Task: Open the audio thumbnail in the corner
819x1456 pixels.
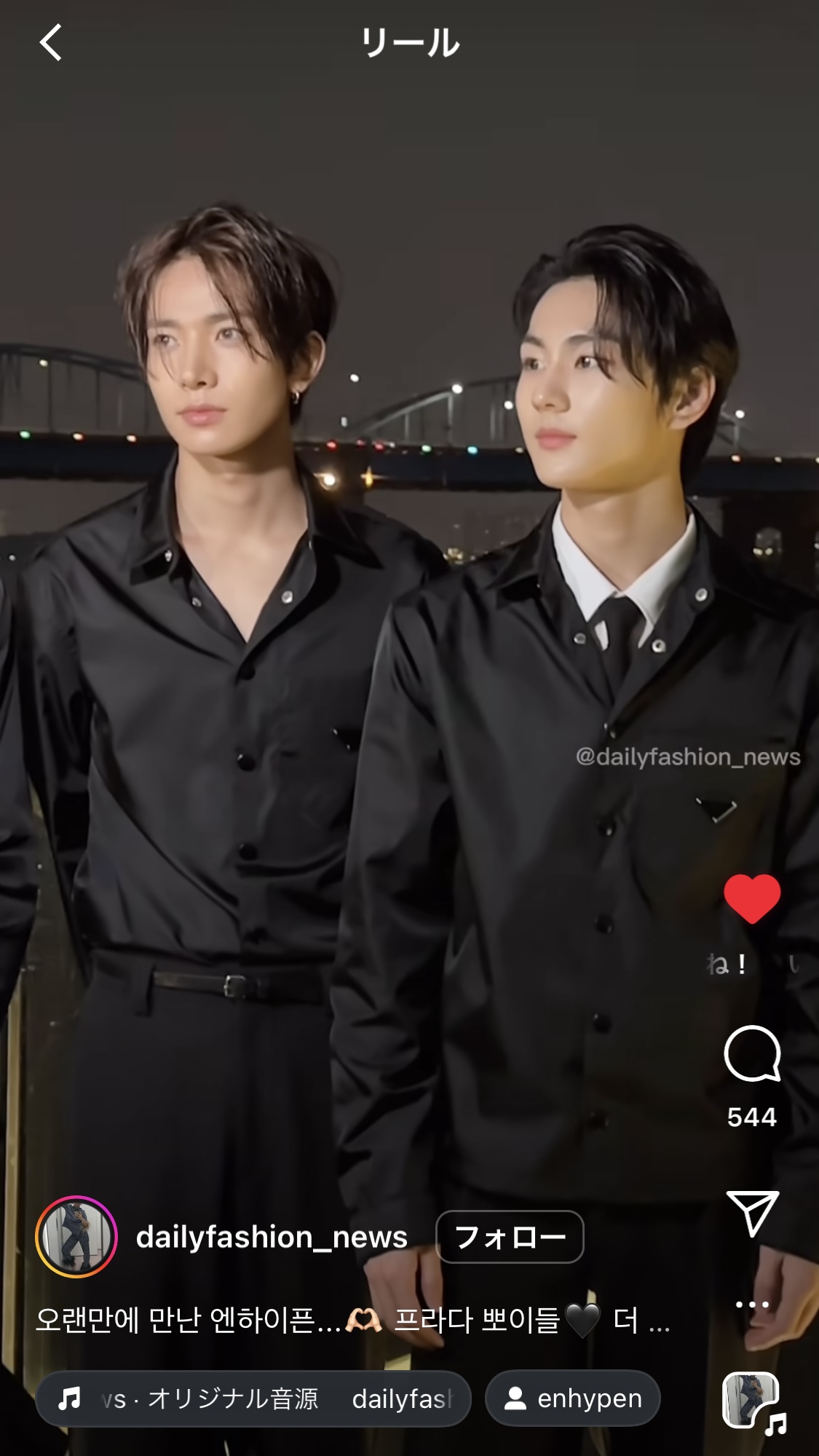Action: (753, 1401)
